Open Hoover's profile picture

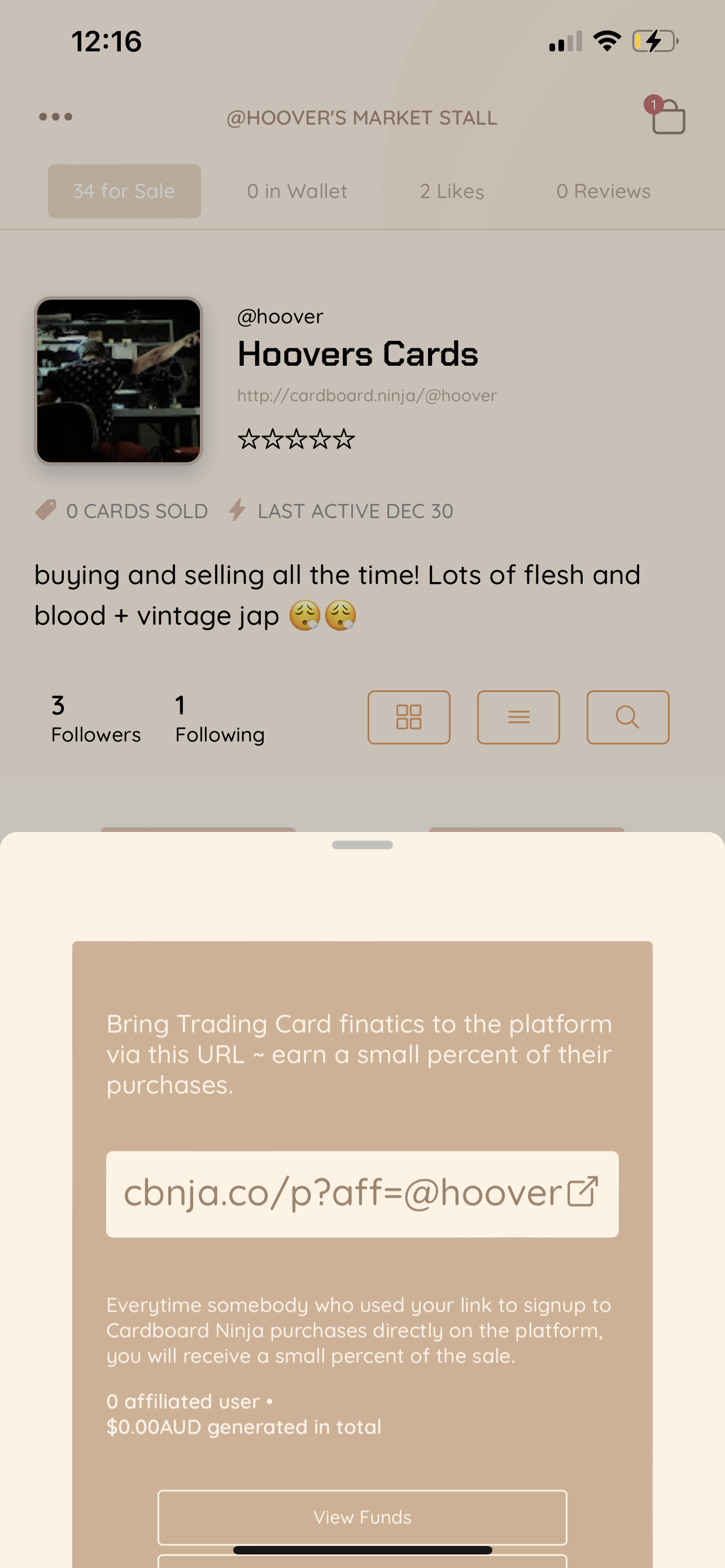(x=119, y=380)
